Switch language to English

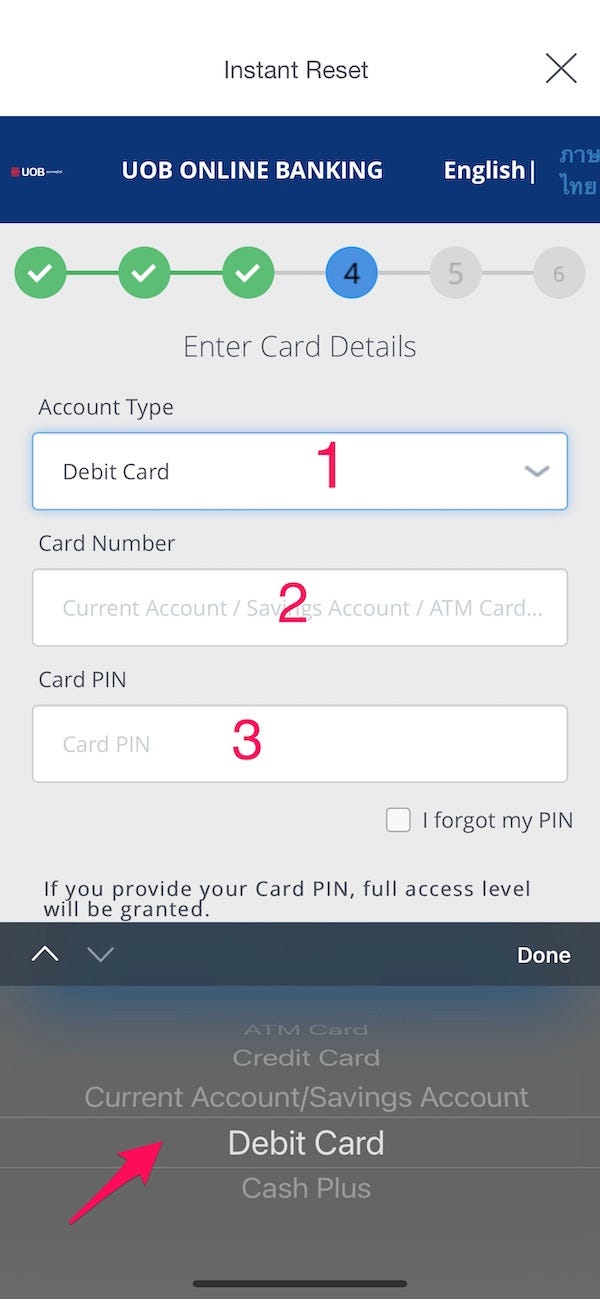point(484,170)
